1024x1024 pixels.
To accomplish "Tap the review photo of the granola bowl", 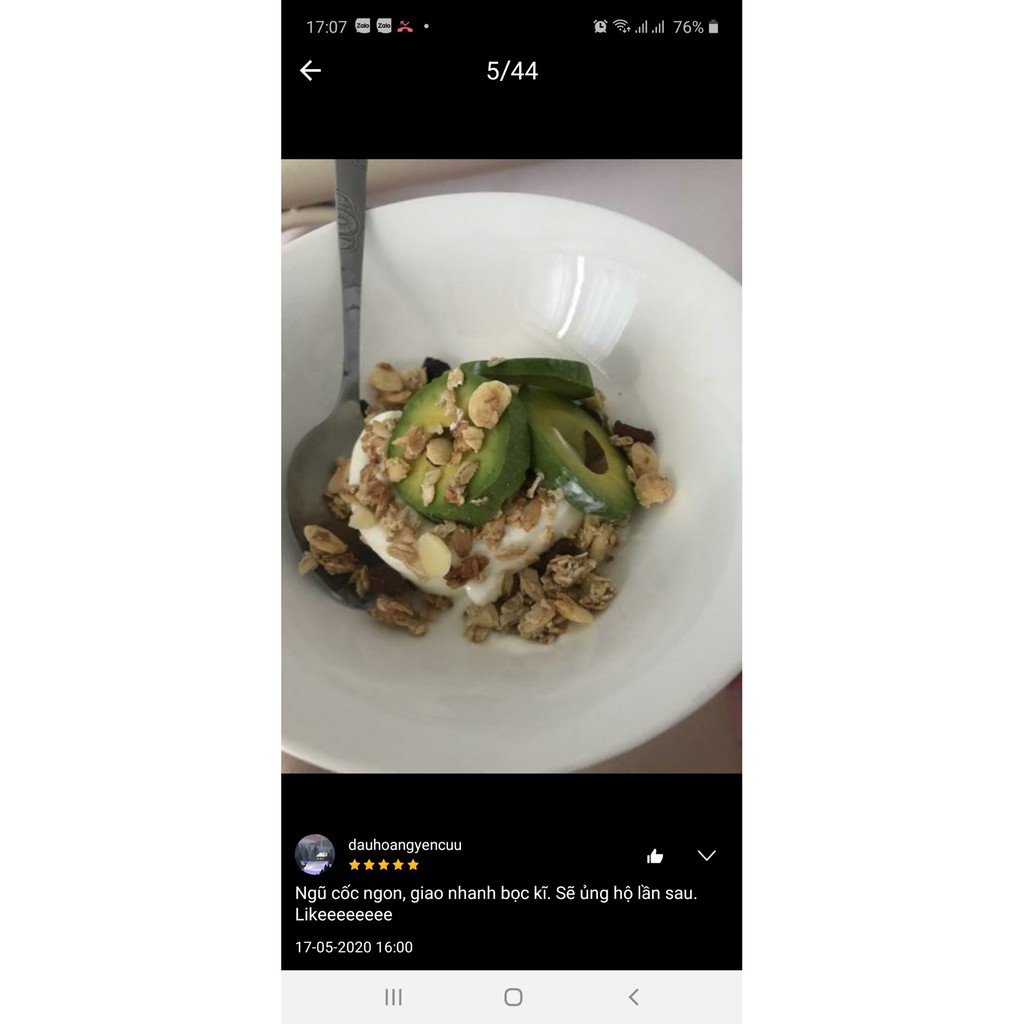I will coord(511,466).
